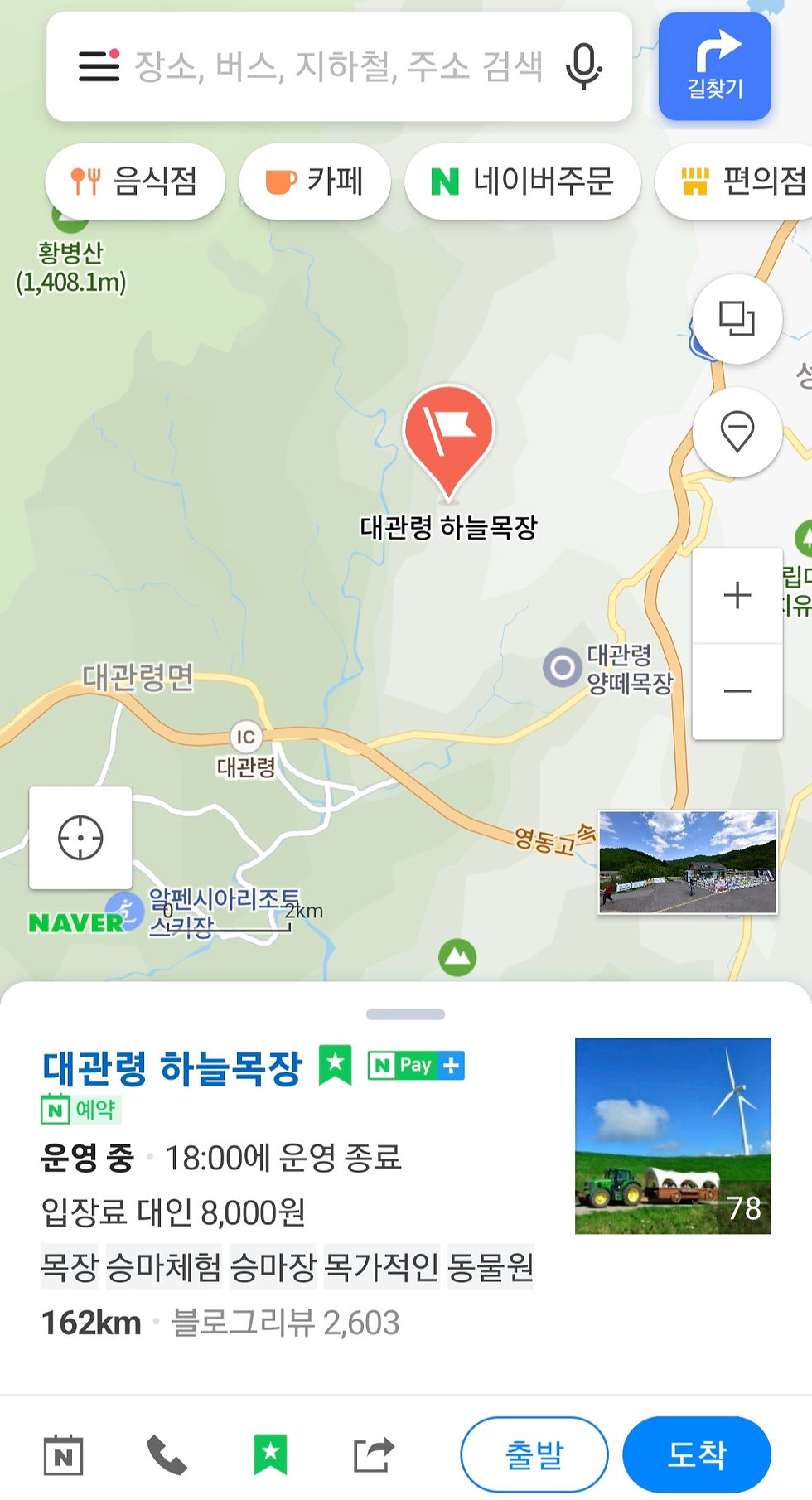Image resolution: width=812 pixels, height=1500 pixels.
Task: Open Naver booking calendar icon
Action: click(x=63, y=1454)
